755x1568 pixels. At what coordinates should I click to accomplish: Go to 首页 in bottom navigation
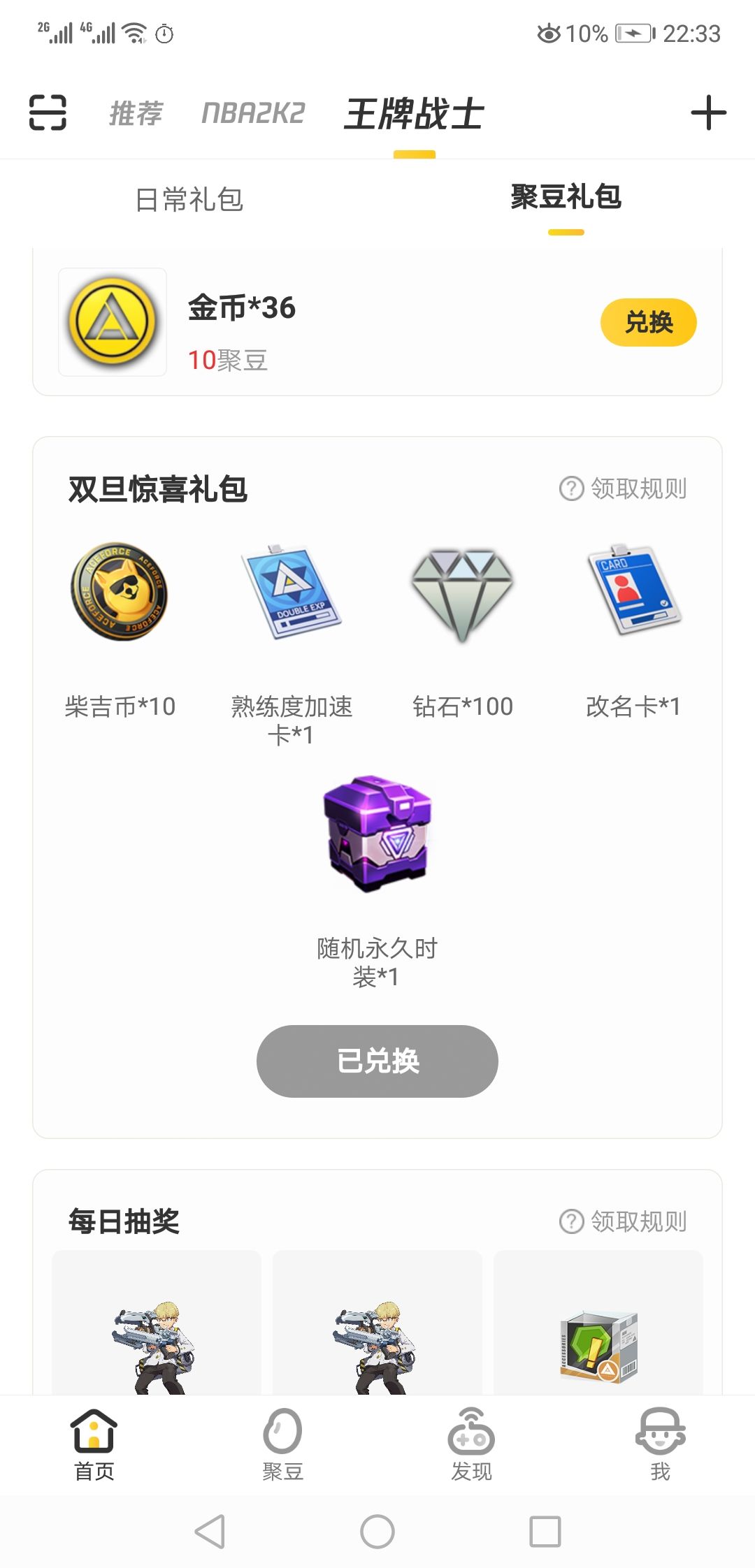coord(94,1445)
